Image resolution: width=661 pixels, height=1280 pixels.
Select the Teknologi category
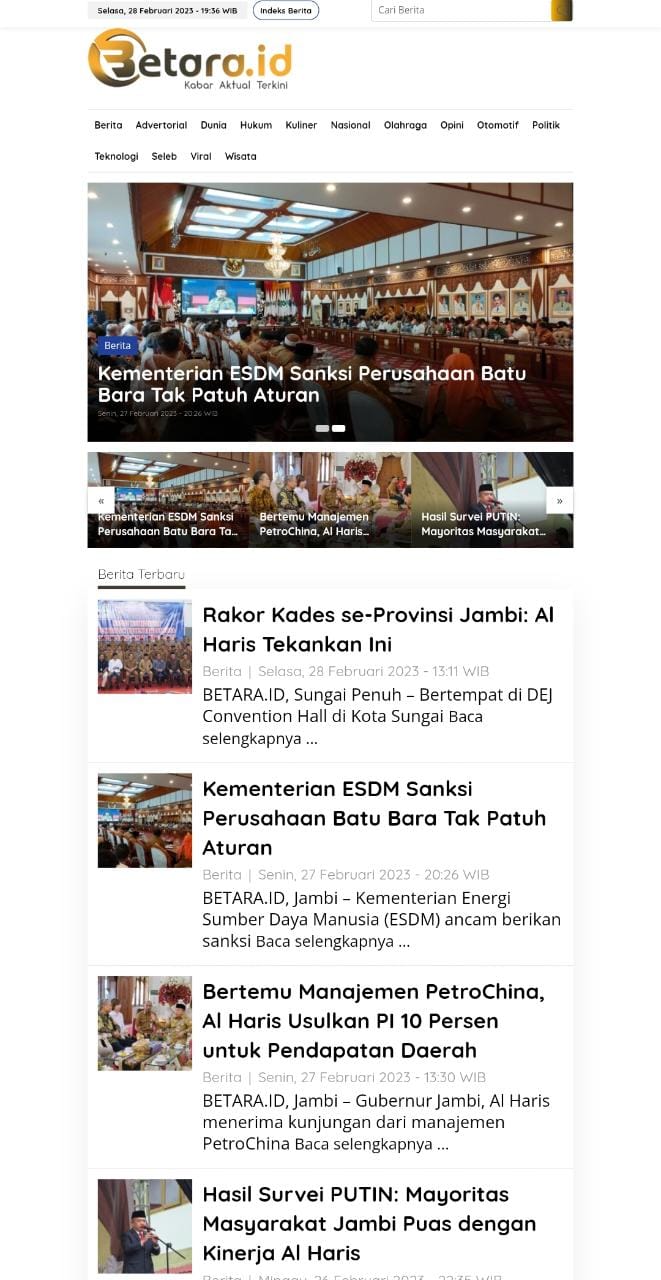(x=116, y=156)
